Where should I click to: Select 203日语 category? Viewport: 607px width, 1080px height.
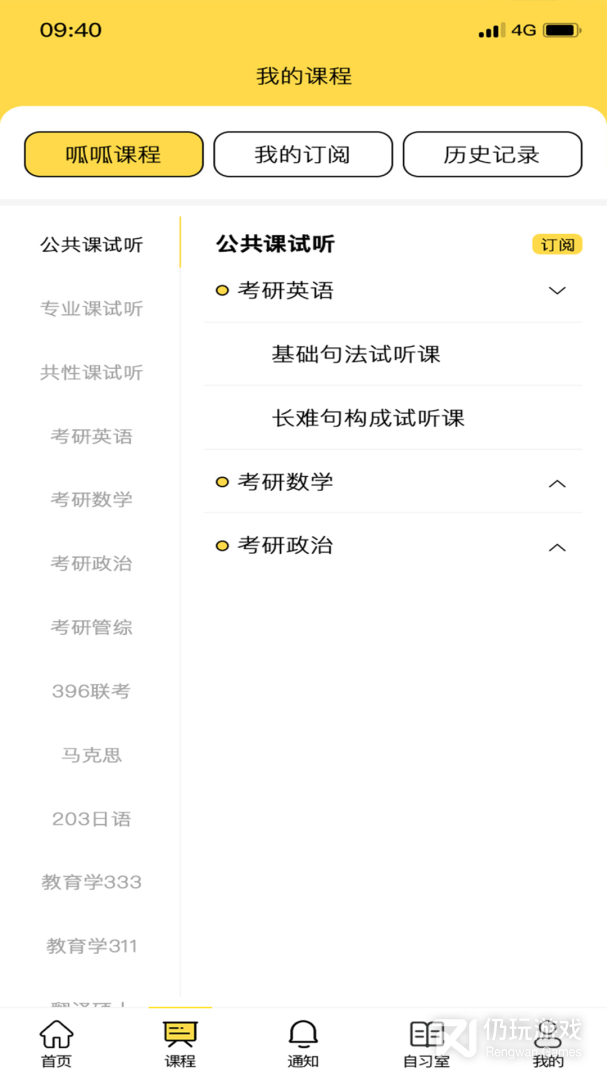point(91,819)
